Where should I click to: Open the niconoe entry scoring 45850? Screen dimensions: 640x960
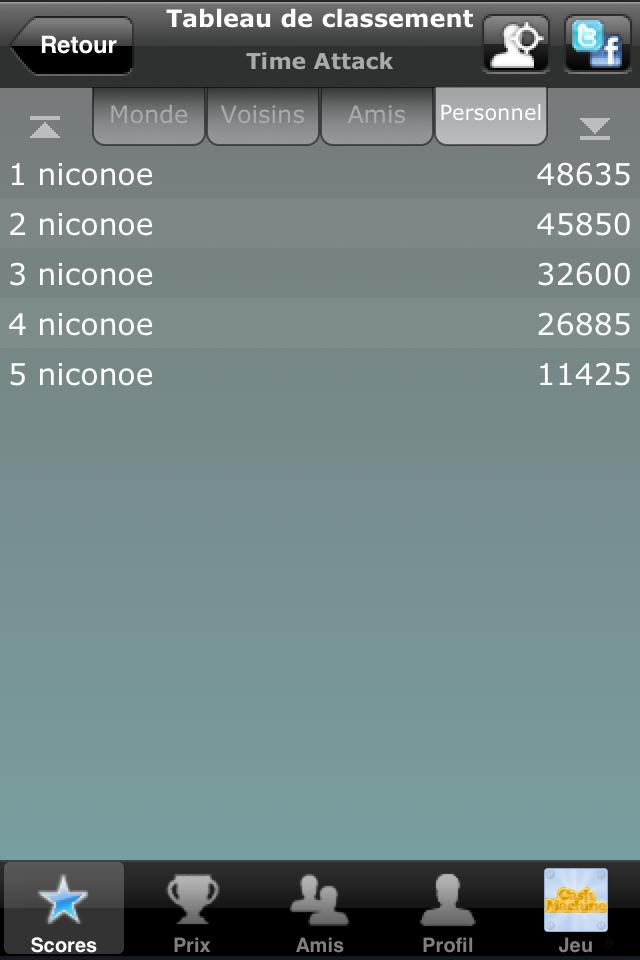(320, 224)
